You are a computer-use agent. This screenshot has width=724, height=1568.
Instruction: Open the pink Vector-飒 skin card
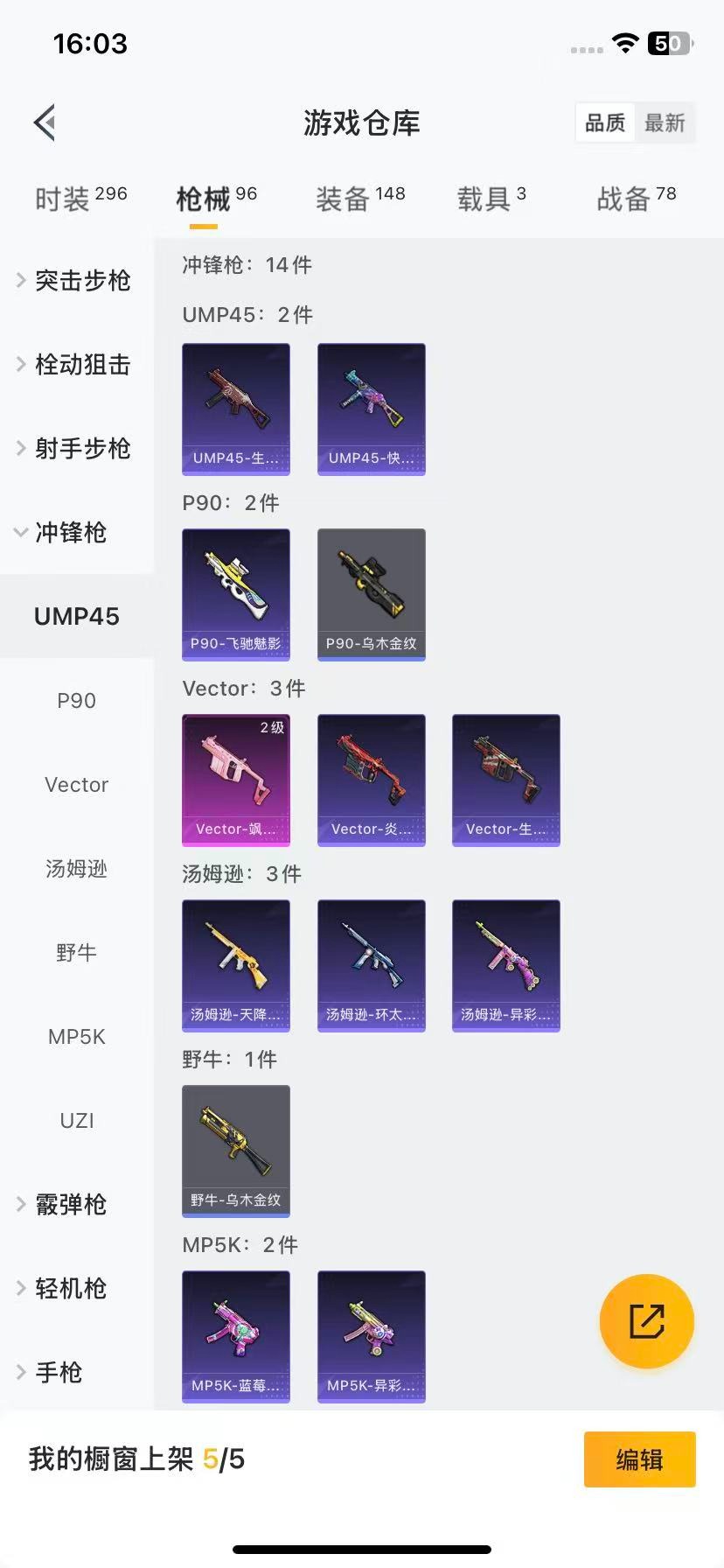(235, 780)
